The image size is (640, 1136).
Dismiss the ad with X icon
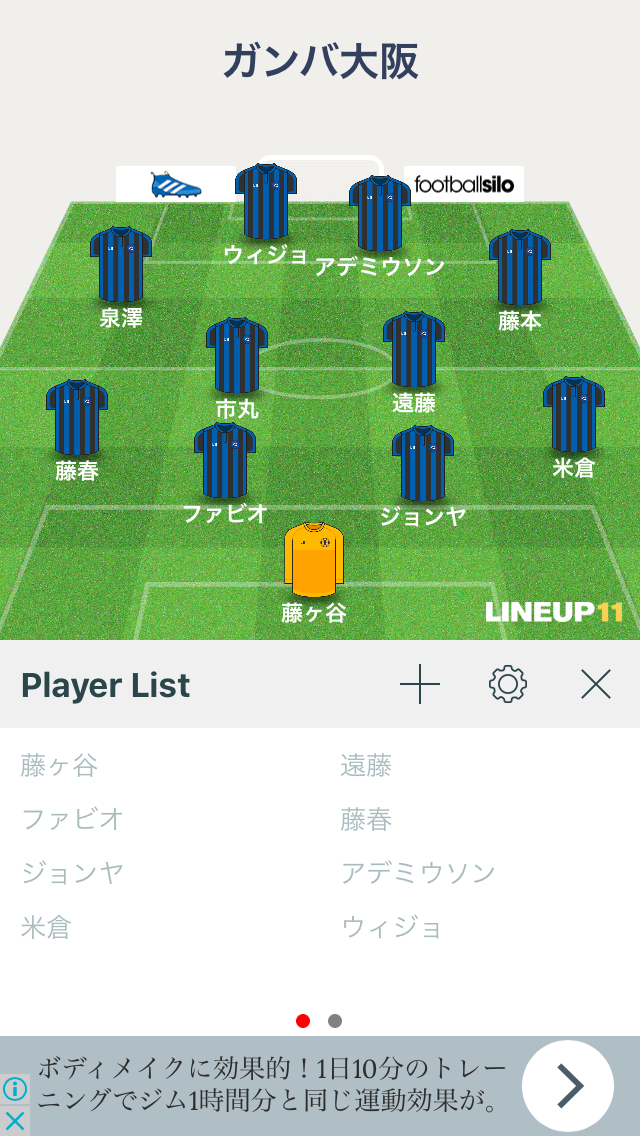click(x=14, y=1121)
